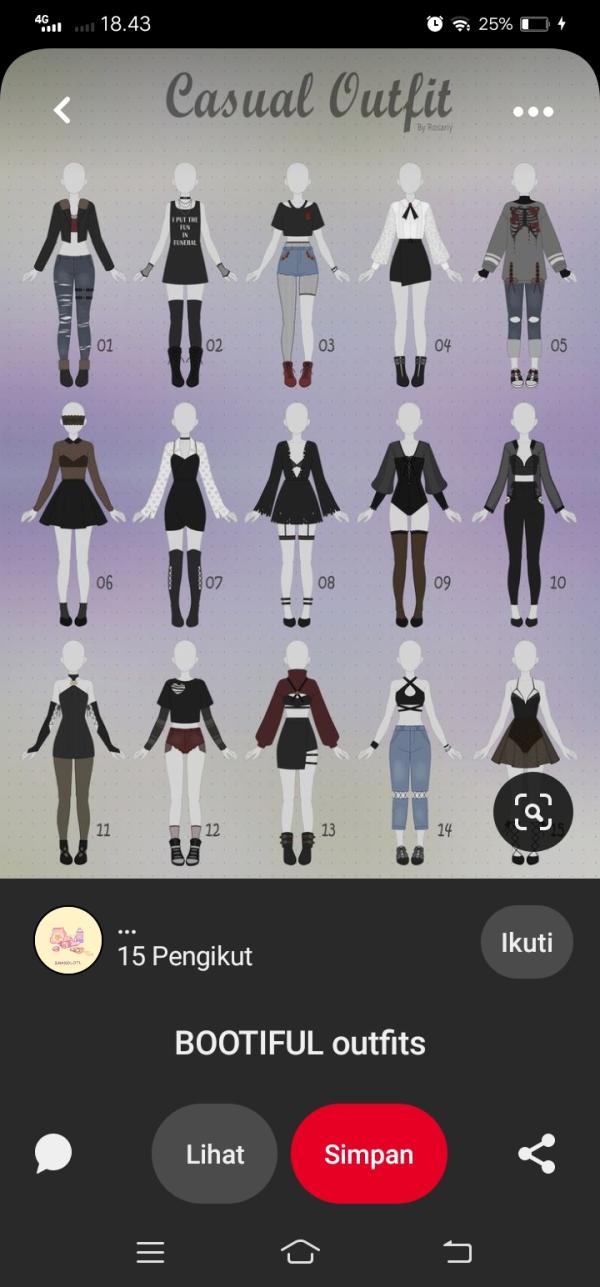Open visual search lens on pin
The height and width of the screenshot is (1287, 600).
tap(533, 810)
